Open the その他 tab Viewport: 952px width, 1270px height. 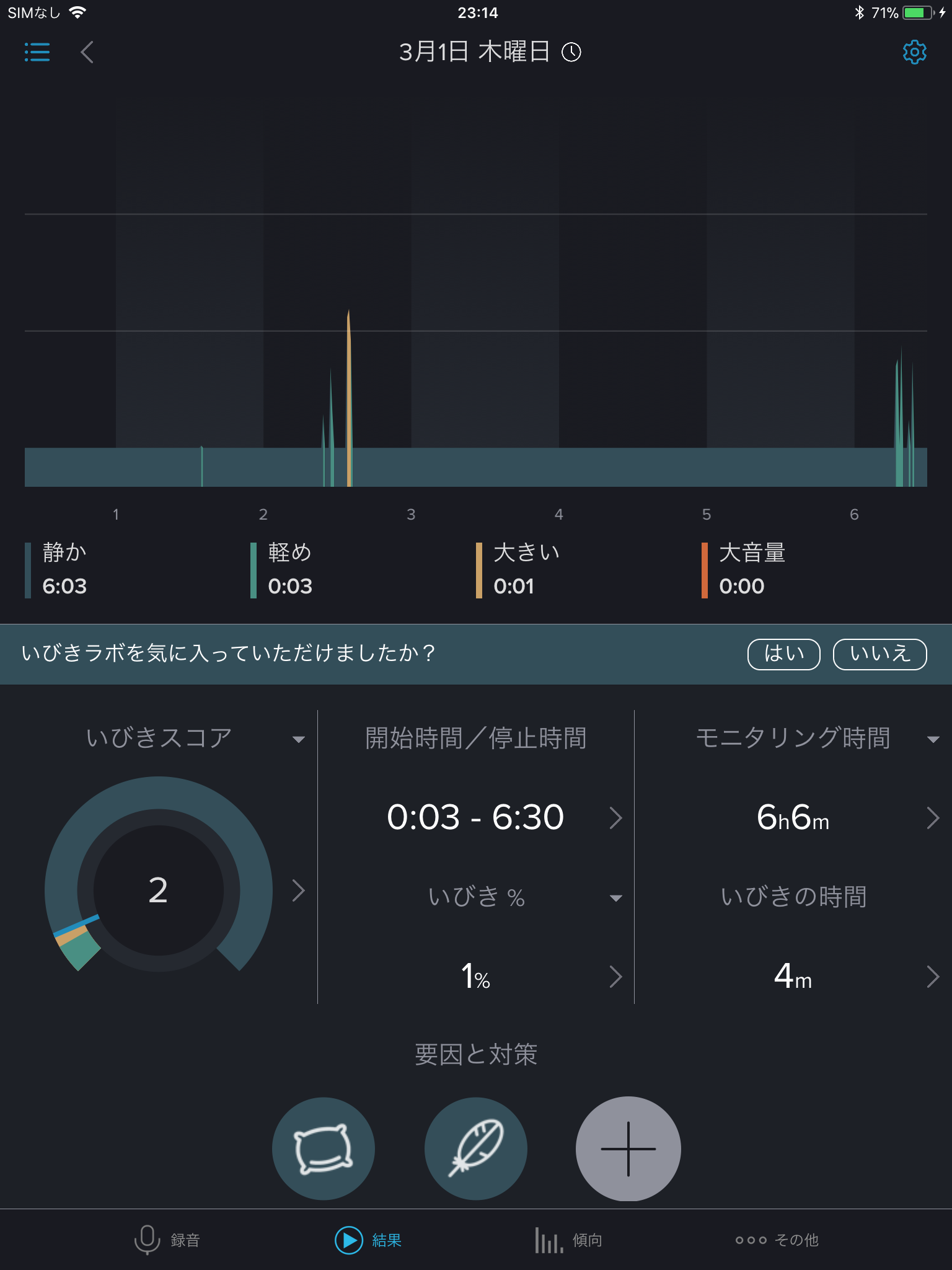[x=777, y=1240]
